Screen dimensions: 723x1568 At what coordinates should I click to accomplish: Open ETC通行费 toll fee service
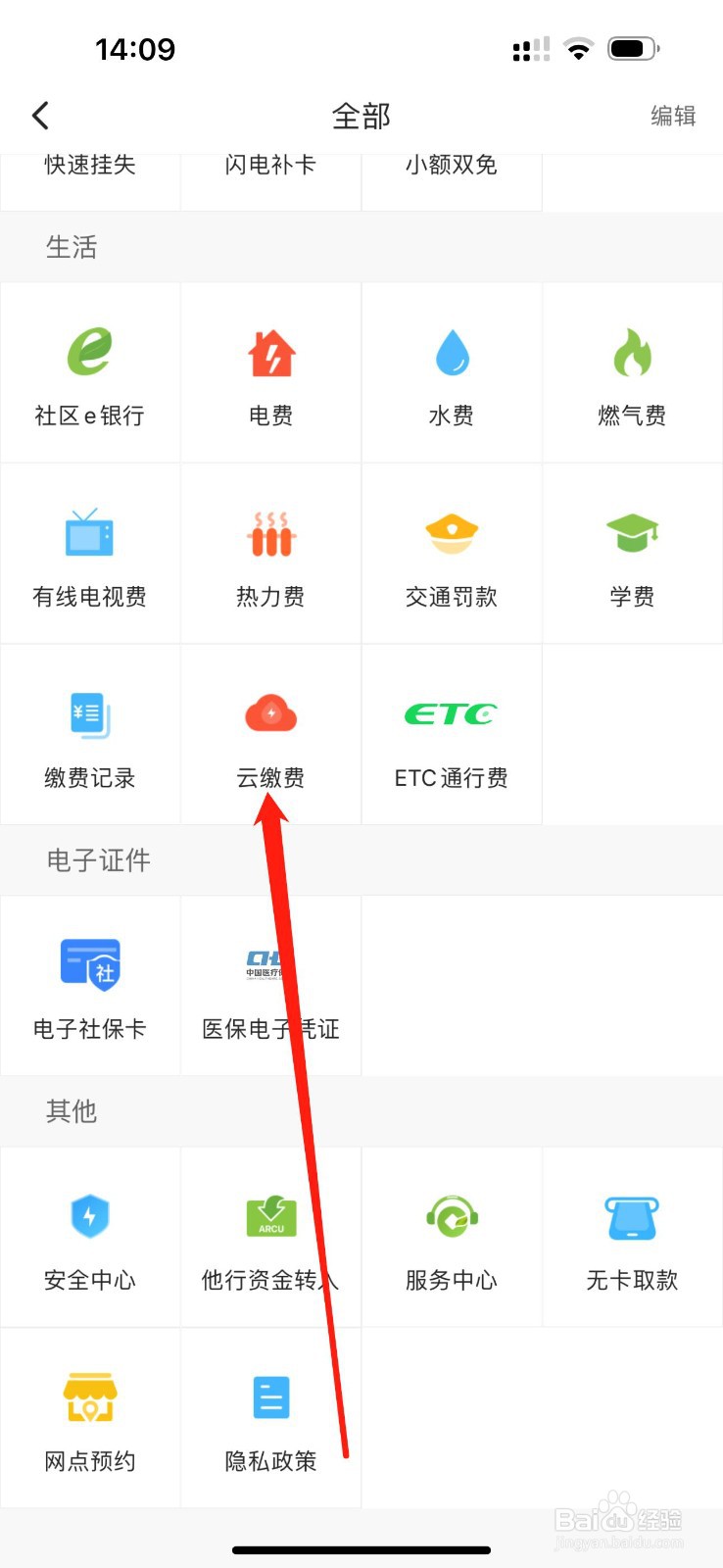(451, 735)
